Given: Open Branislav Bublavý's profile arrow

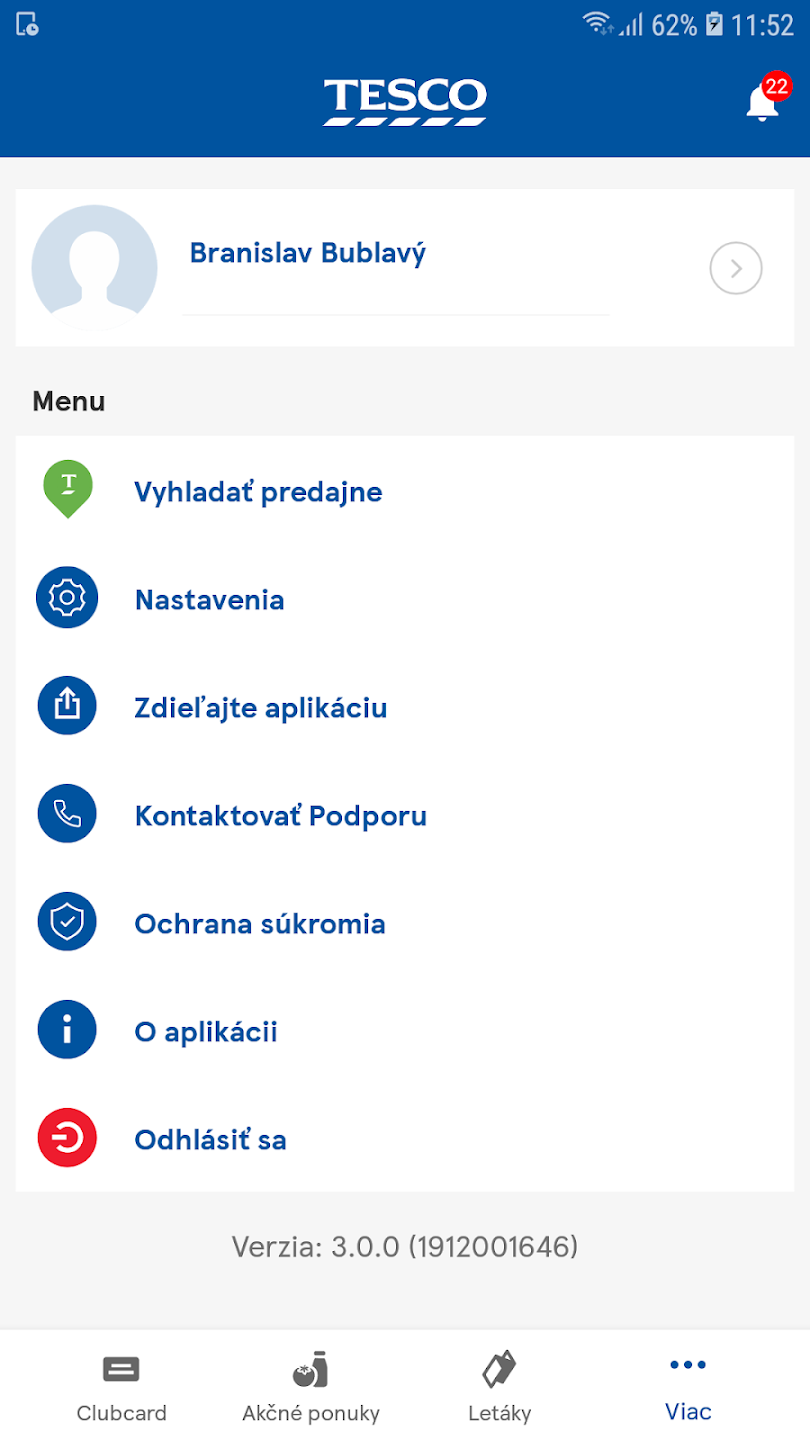Looking at the screenshot, I should tap(736, 268).
